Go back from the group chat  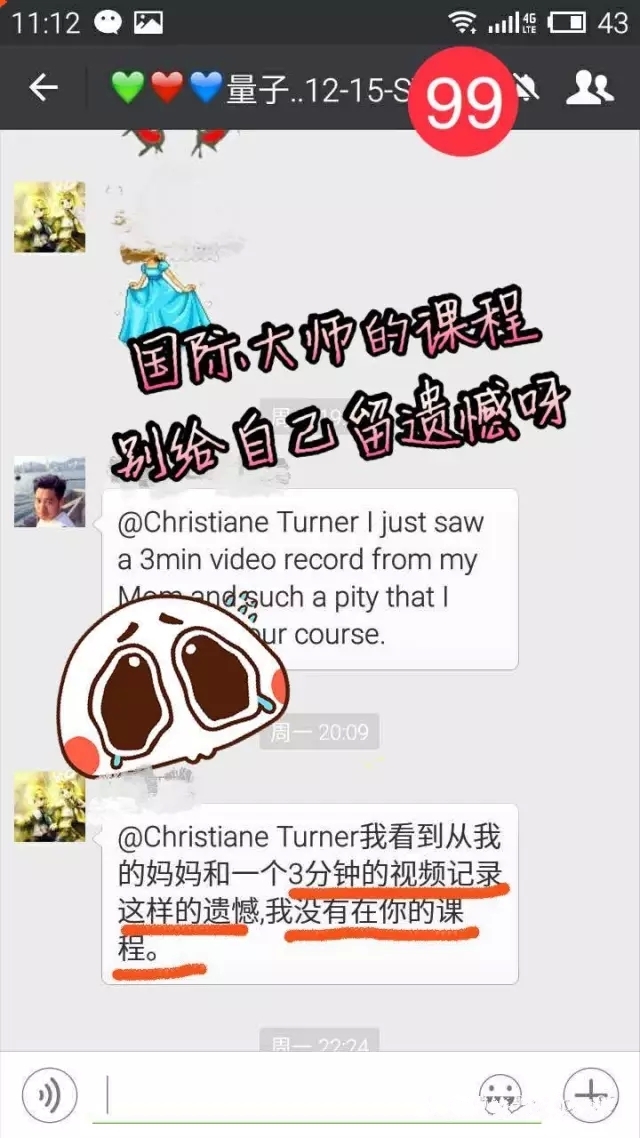[43, 88]
